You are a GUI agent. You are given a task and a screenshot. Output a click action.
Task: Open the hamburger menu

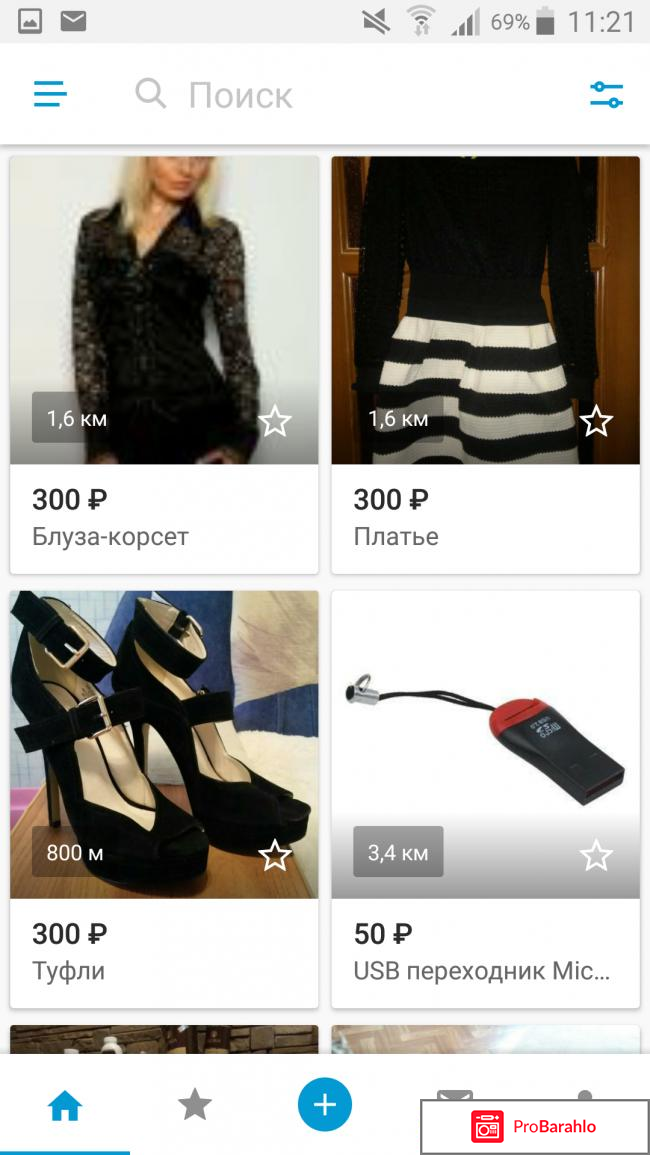(50, 95)
